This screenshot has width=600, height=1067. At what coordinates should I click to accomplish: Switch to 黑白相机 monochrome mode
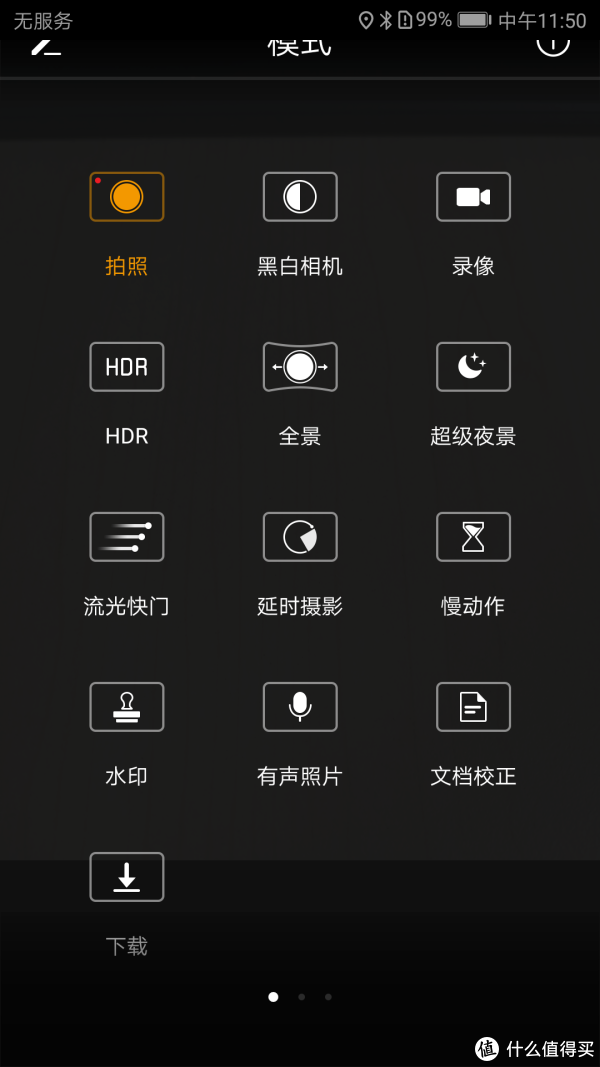coord(300,197)
